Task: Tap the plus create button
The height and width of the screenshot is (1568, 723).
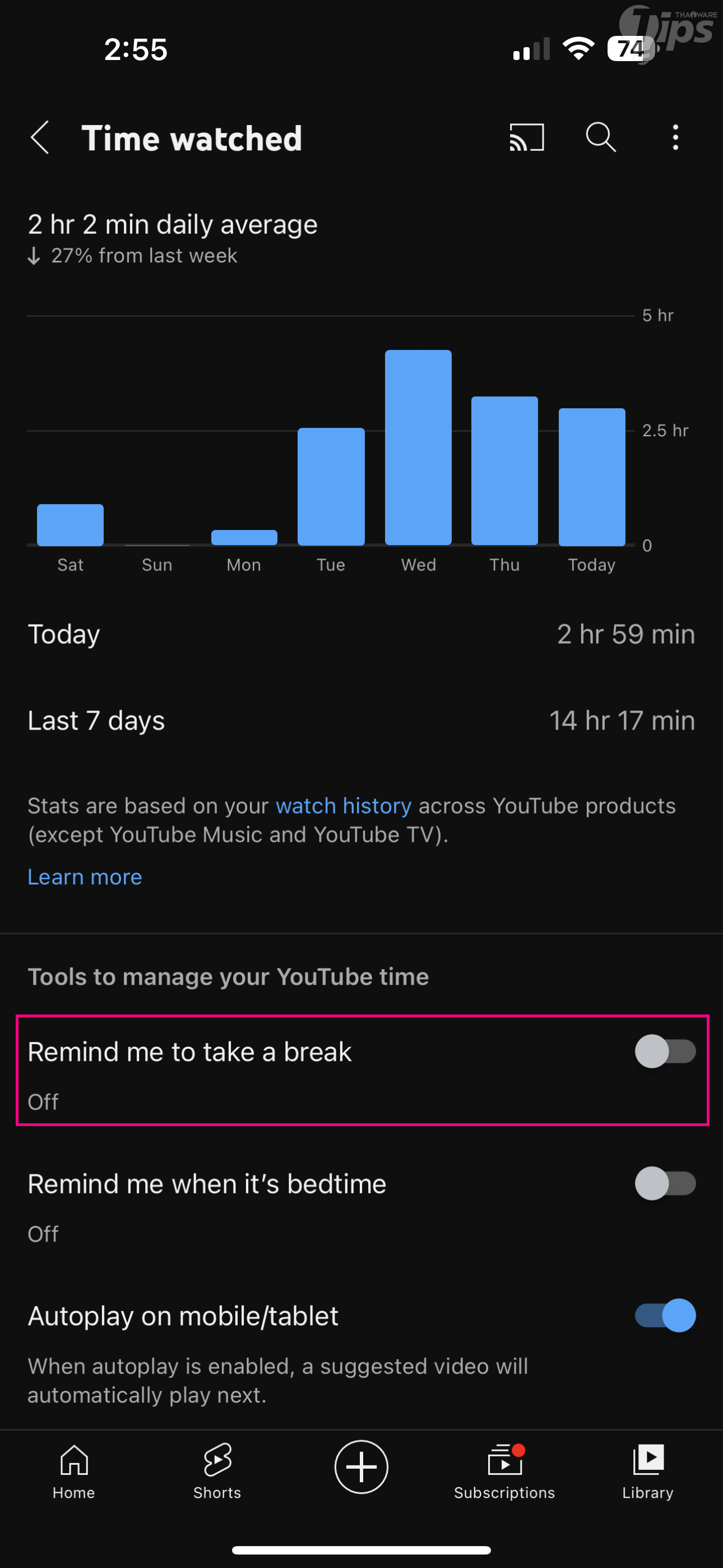Action: coord(361,1466)
